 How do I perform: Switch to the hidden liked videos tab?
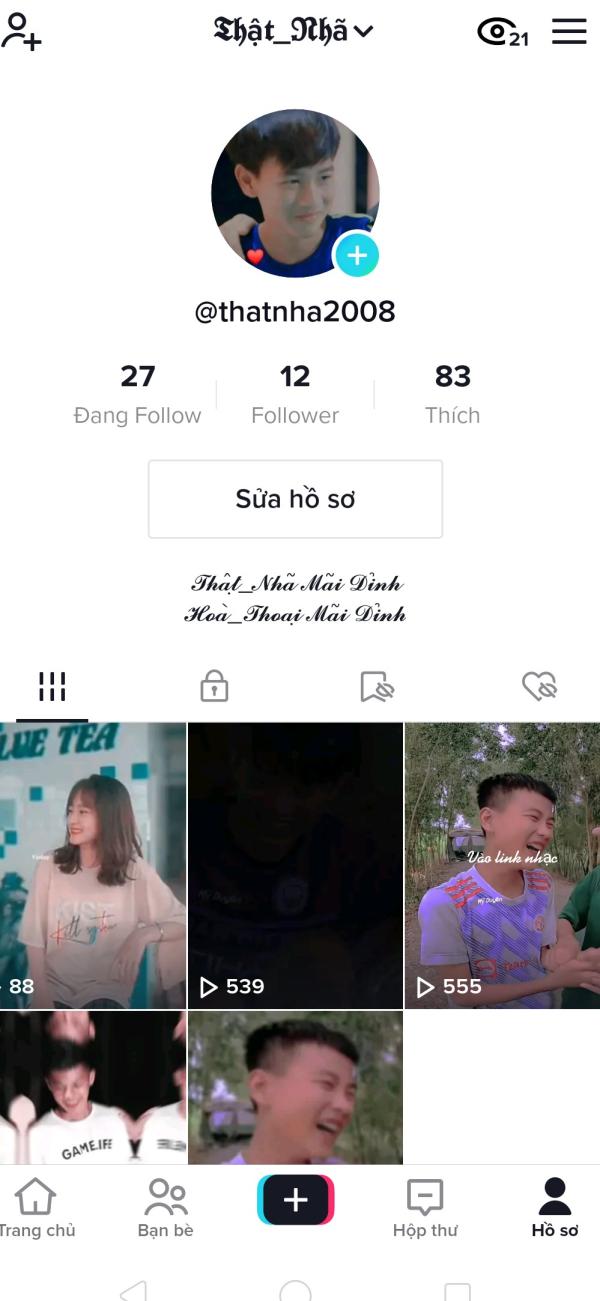539,686
